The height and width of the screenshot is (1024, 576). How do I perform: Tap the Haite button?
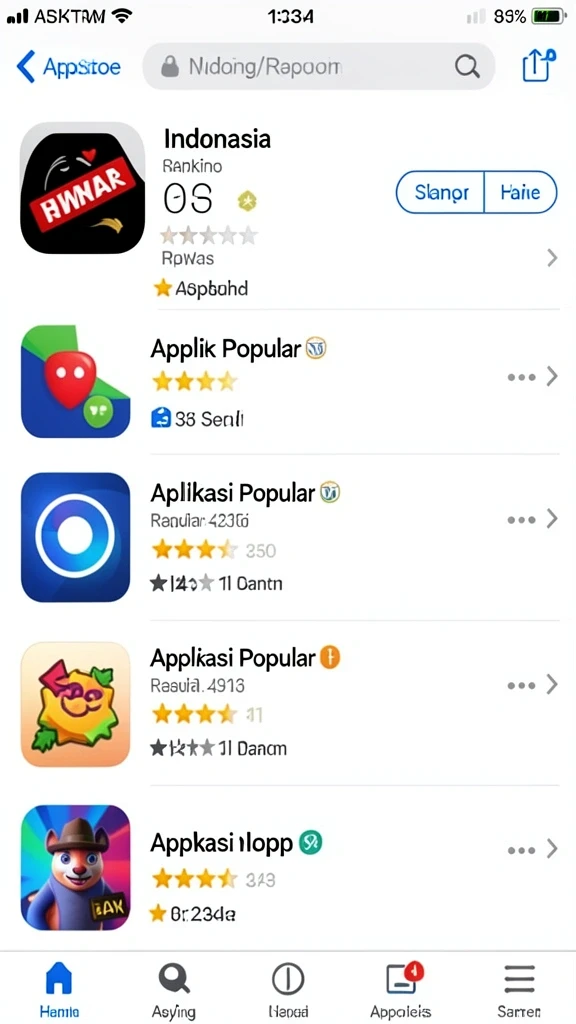pos(520,192)
